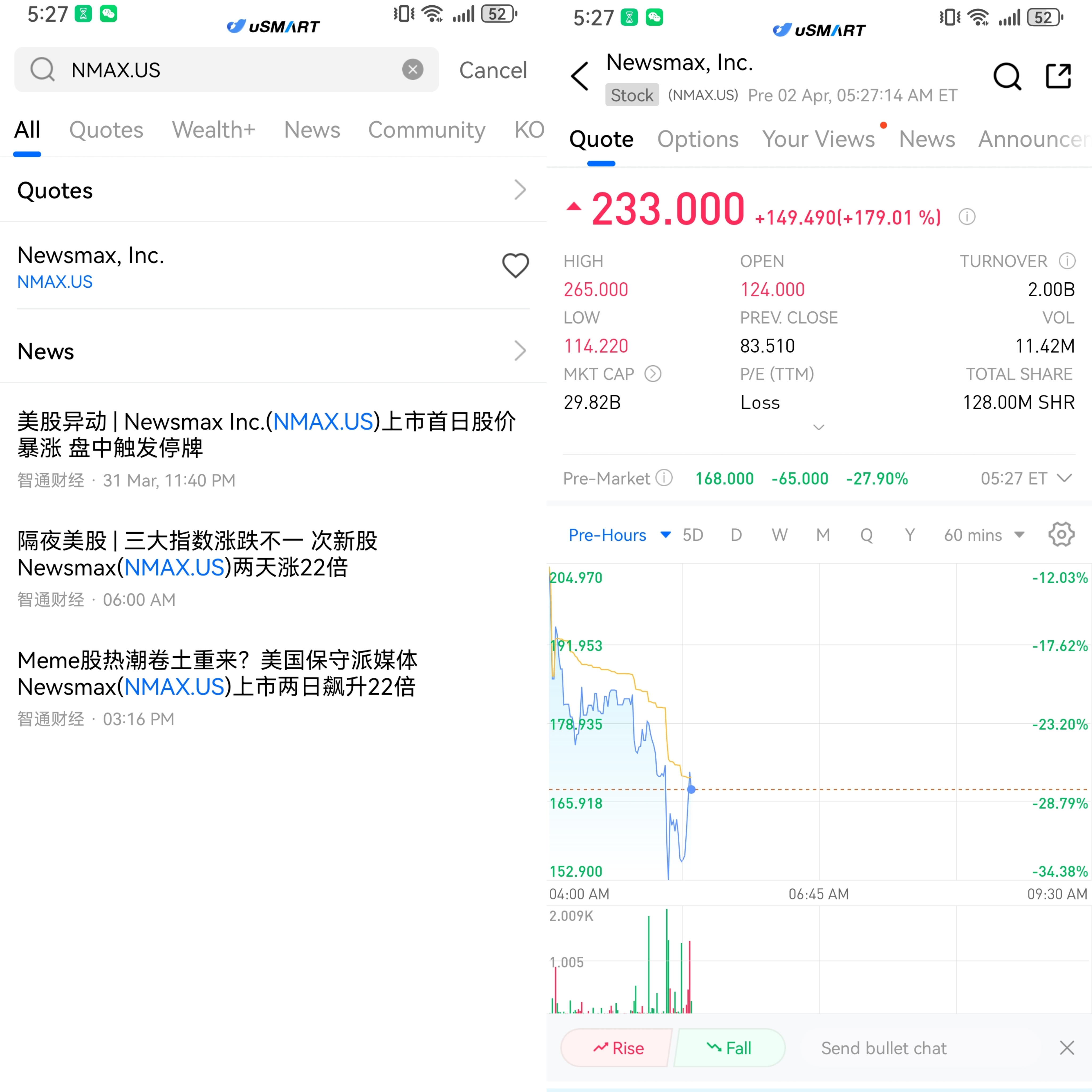
Task: Go back from the Newsmax quote page
Action: [x=580, y=76]
